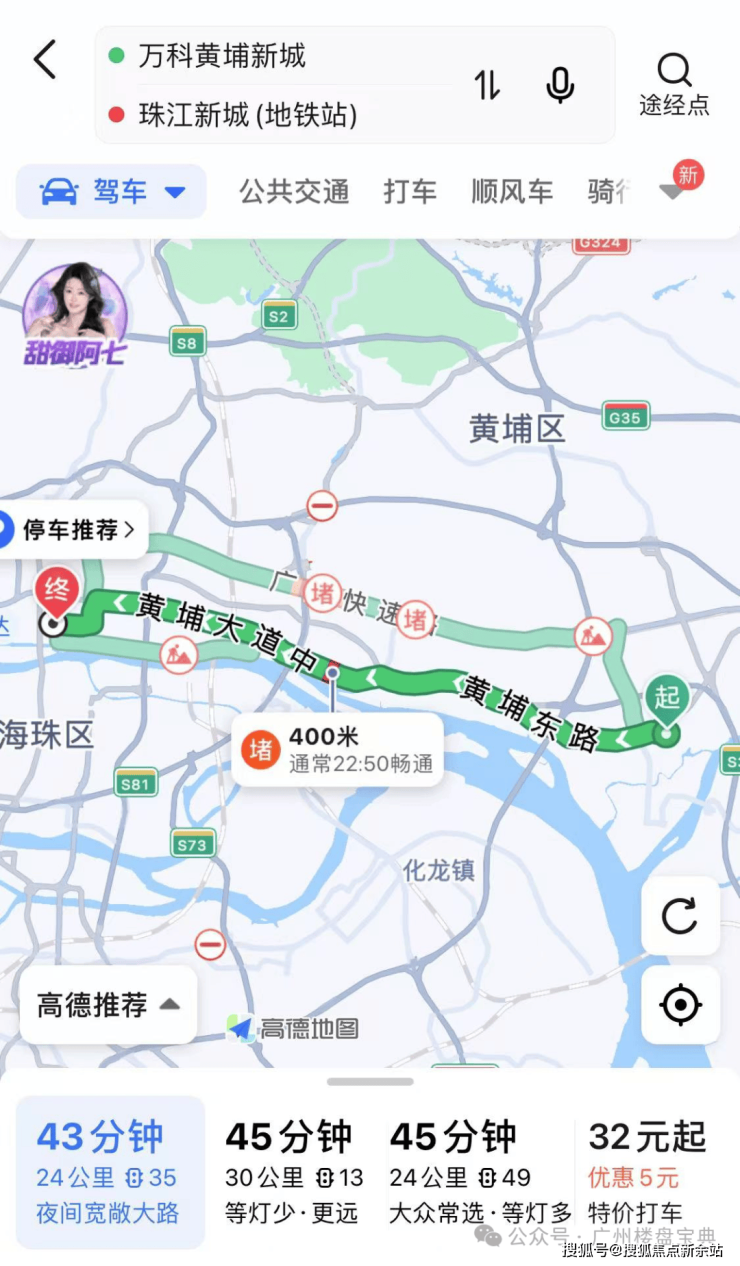Viewport: 740px width, 1266px height.
Task: Start voice input with the microphone
Action: point(560,85)
